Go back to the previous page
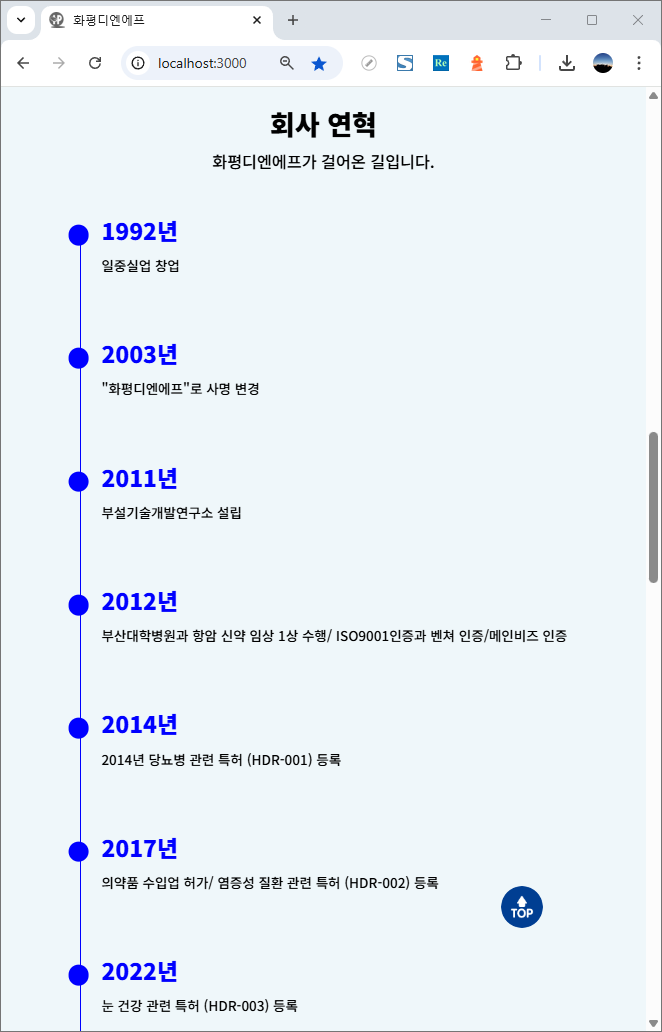662x1032 pixels. pyautogui.click(x=23, y=63)
